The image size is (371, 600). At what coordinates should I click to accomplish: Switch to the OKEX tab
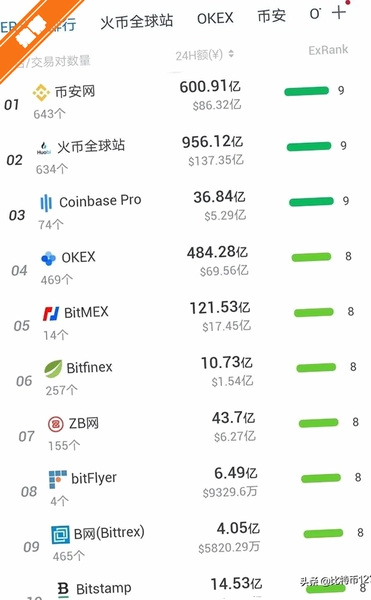[x=215, y=18]
